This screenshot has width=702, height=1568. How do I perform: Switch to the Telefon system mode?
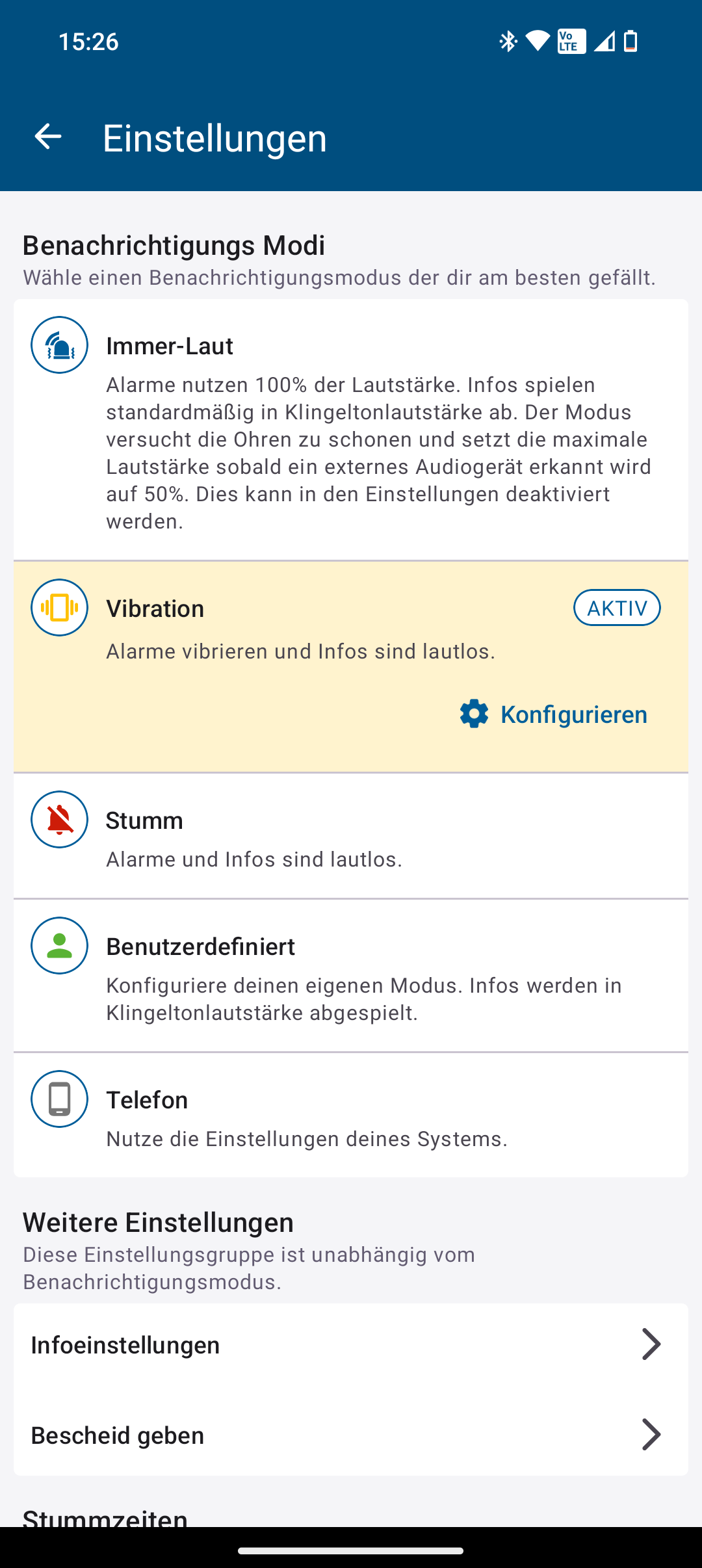click(x=351, y=1115)
